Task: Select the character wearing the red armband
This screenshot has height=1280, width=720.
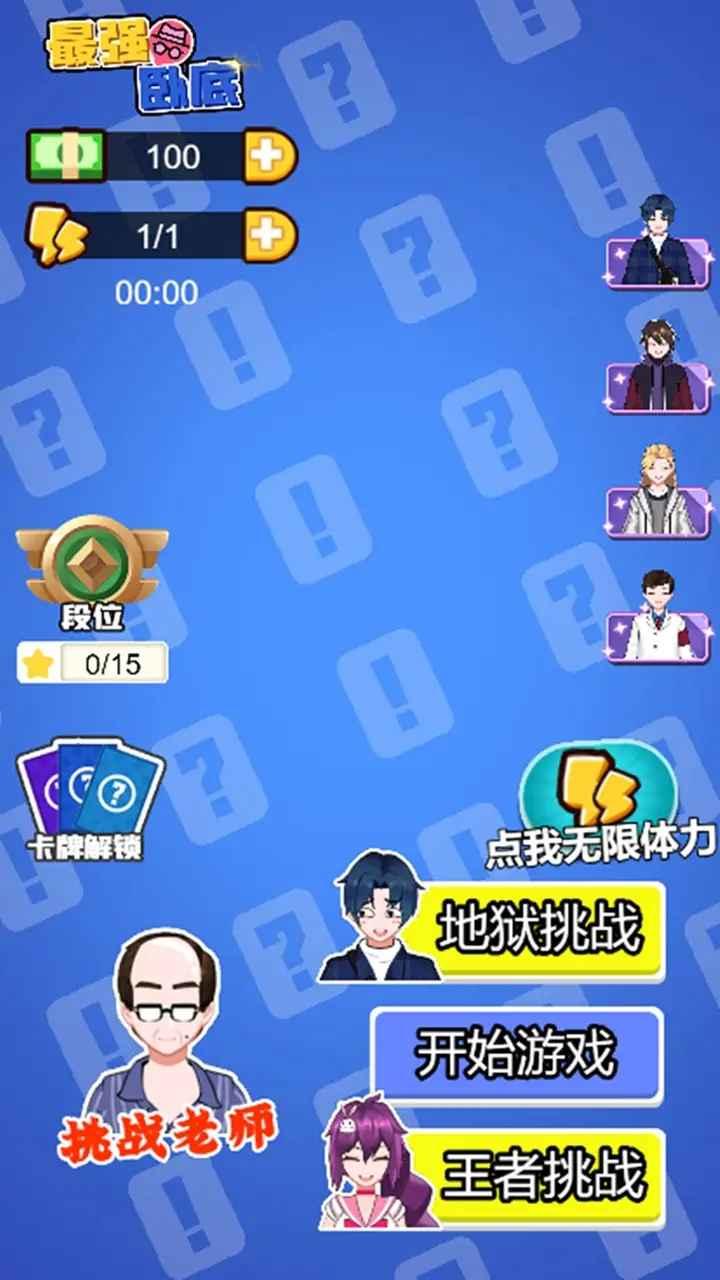Action: tap(657, 614)
